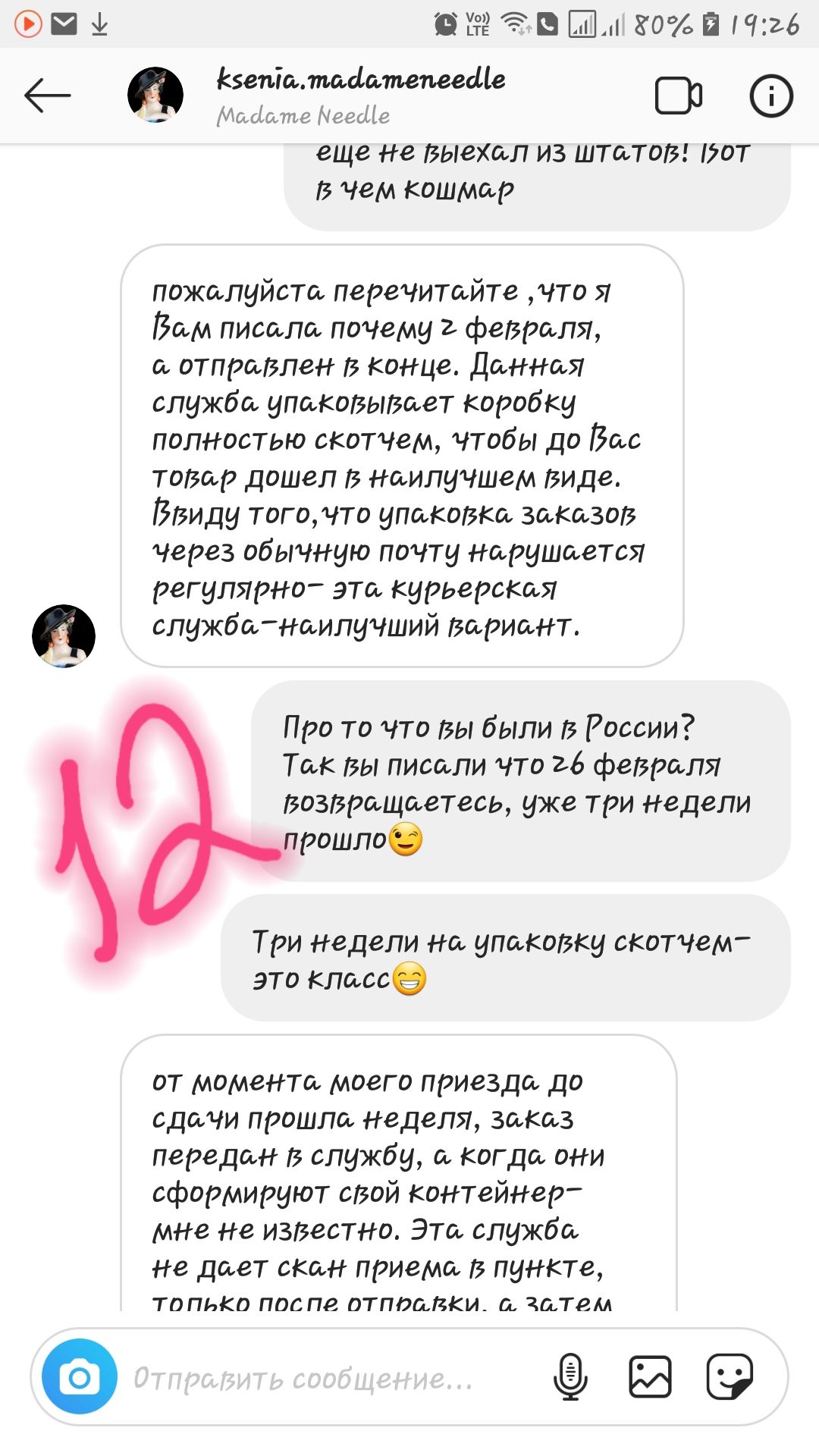The height and width of the screenshot is (1456, 819).
Task: Open conversation info details
Action: point(770,96)
